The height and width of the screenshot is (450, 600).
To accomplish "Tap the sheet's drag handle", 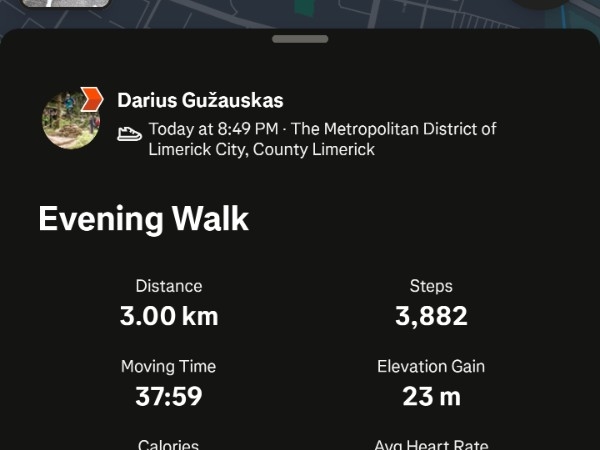I will click(300, 39).
